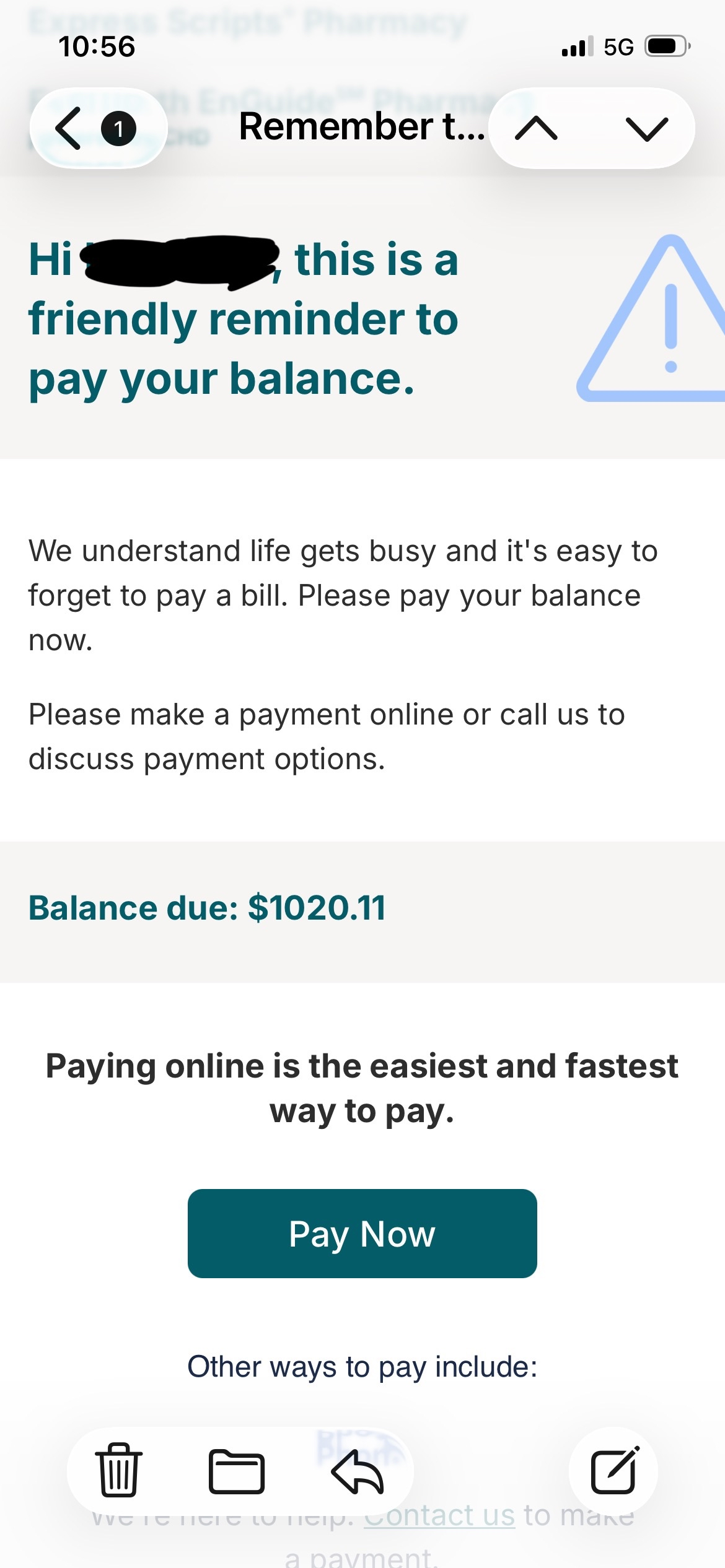
Task: Jump to the next email
Action: [646, 128]
